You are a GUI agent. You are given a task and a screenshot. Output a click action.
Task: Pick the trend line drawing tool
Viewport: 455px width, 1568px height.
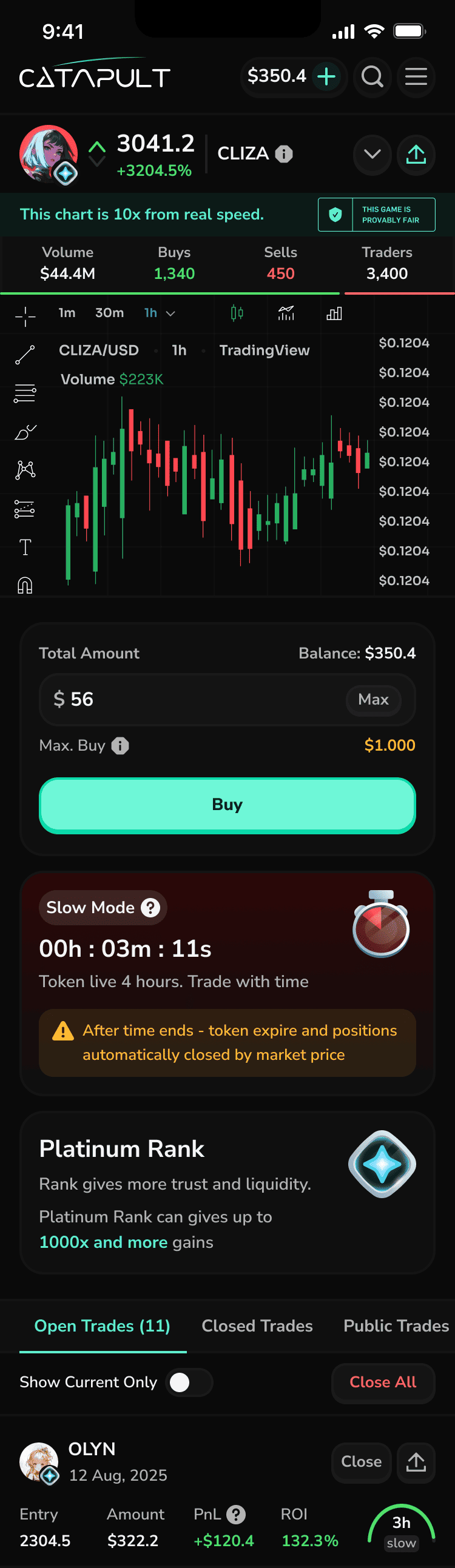(x=25, y=355)
